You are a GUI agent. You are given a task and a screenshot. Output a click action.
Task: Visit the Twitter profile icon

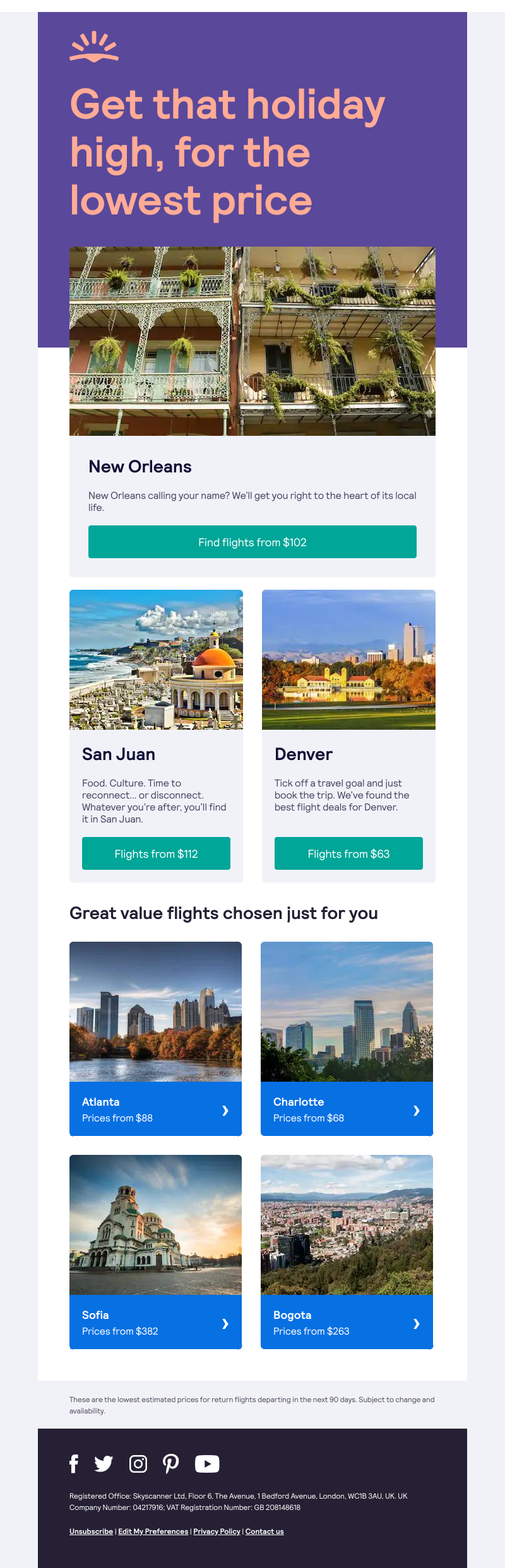[x=104, y=1463]
